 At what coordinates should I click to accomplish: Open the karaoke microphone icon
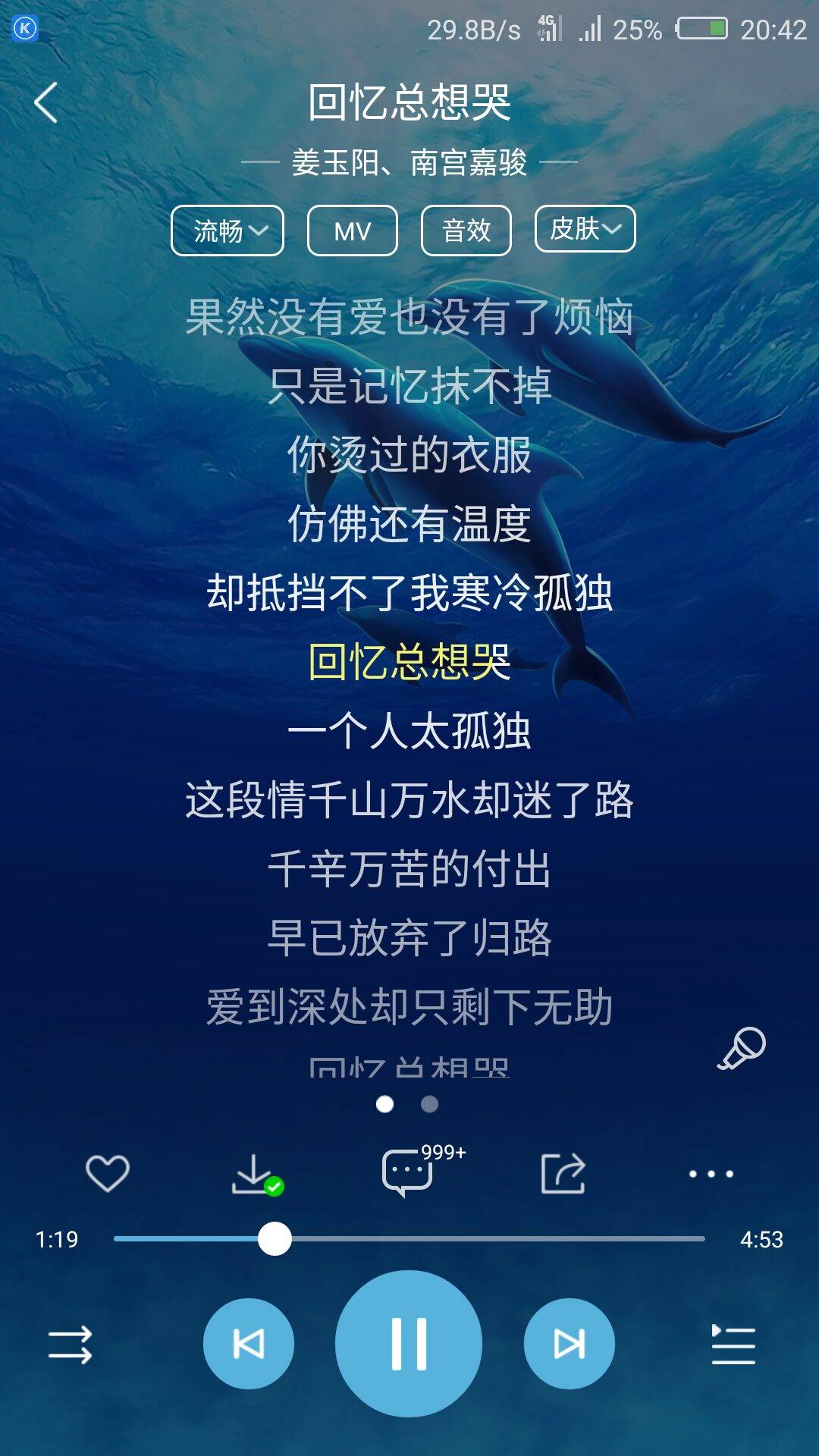click(x=742, y=1049)
